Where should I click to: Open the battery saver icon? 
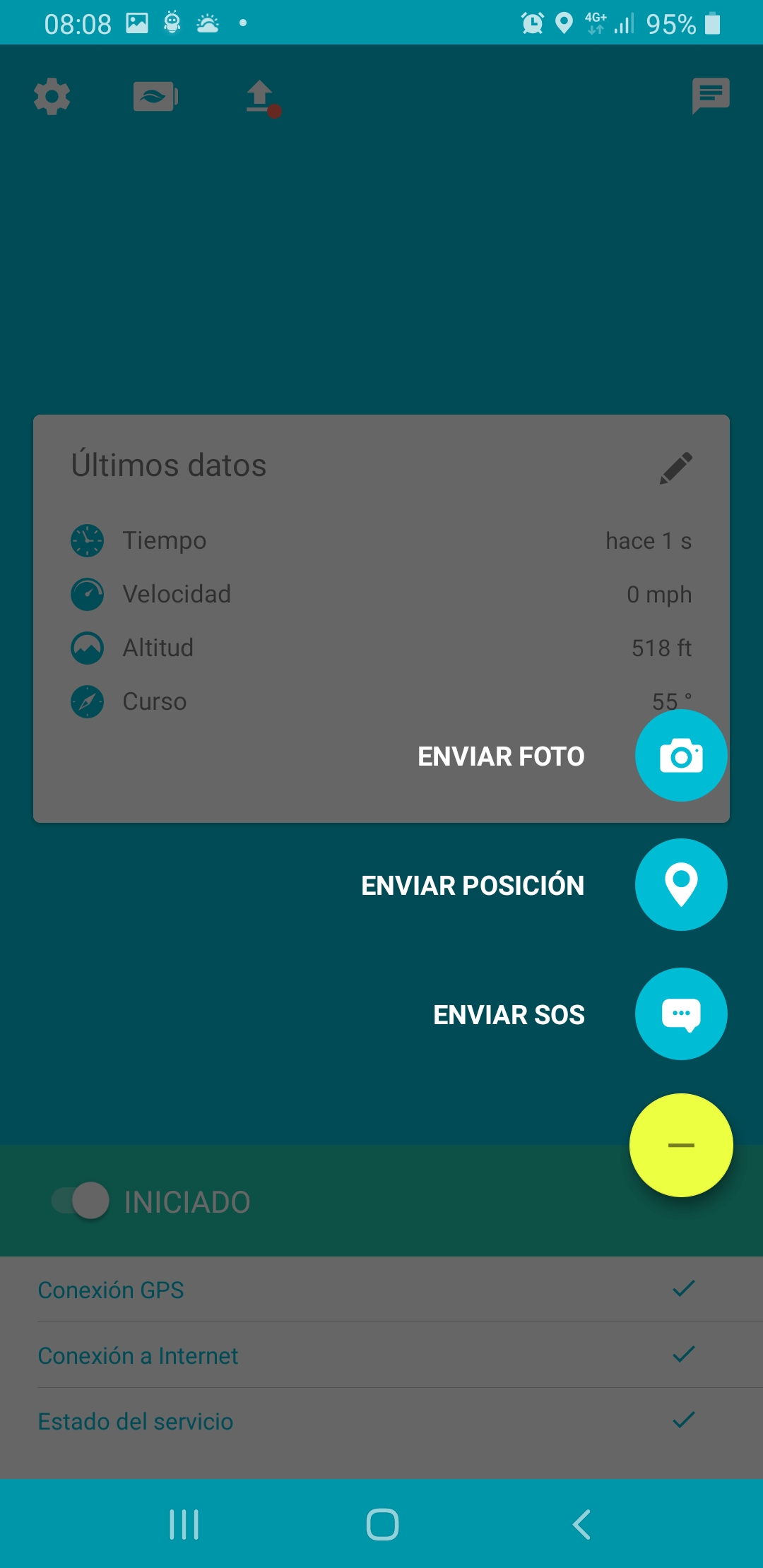[155, 97]
